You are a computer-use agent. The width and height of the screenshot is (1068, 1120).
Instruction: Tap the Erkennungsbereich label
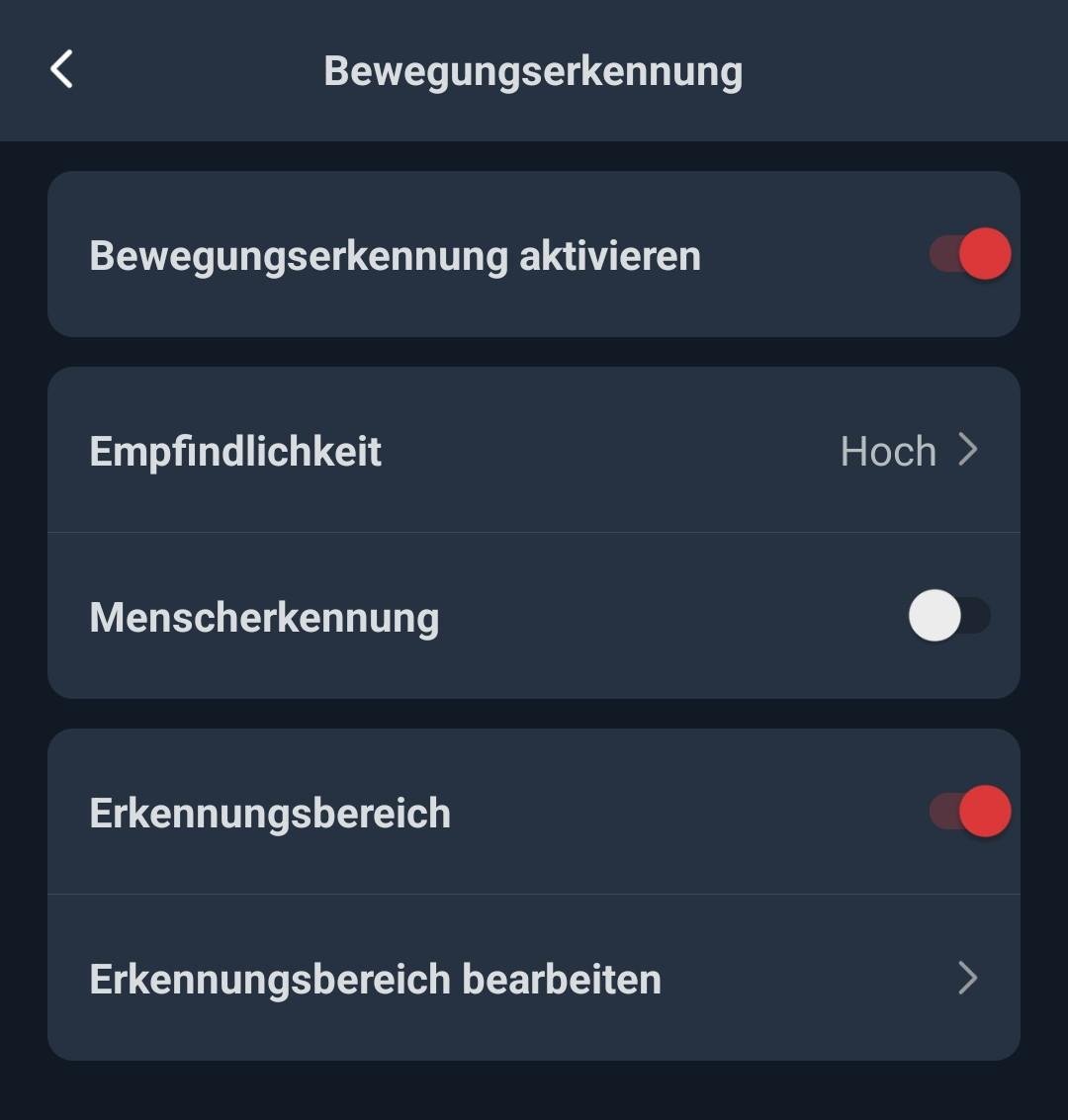click(x=271, y=811)
